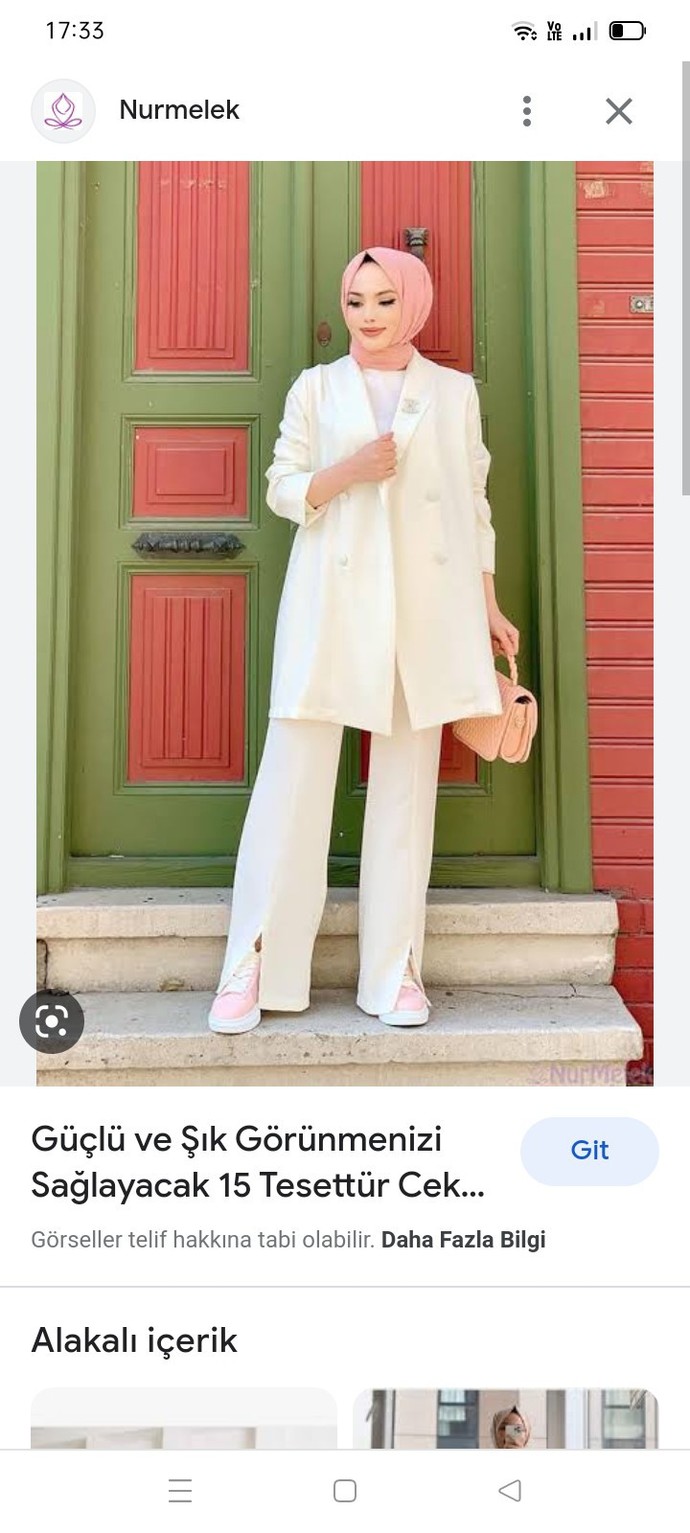The width and height of the screenshot is (690, 1533).
Task: Open the three-dot overflow menu
Action: [527, 111]
